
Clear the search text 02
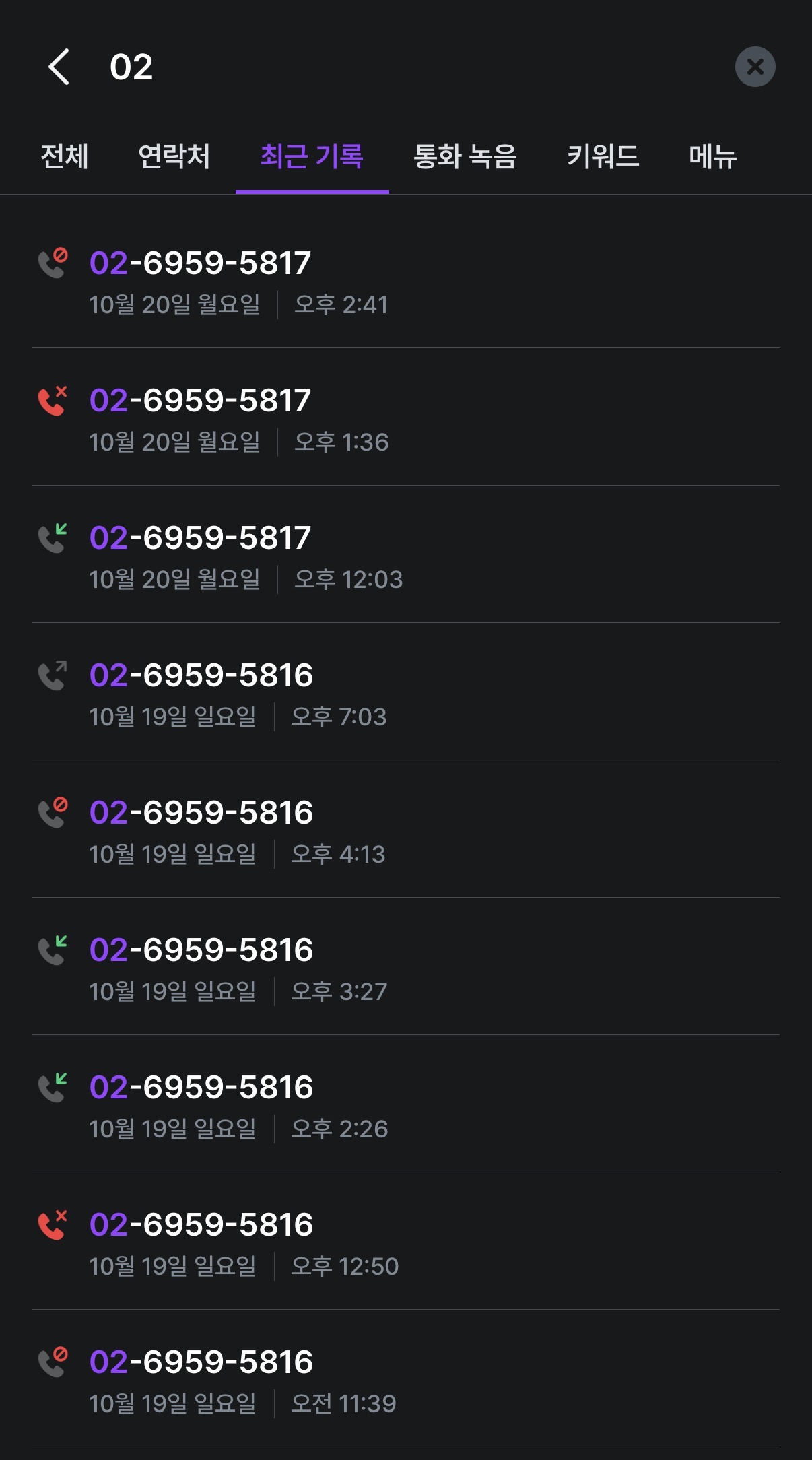pos(755,67)
